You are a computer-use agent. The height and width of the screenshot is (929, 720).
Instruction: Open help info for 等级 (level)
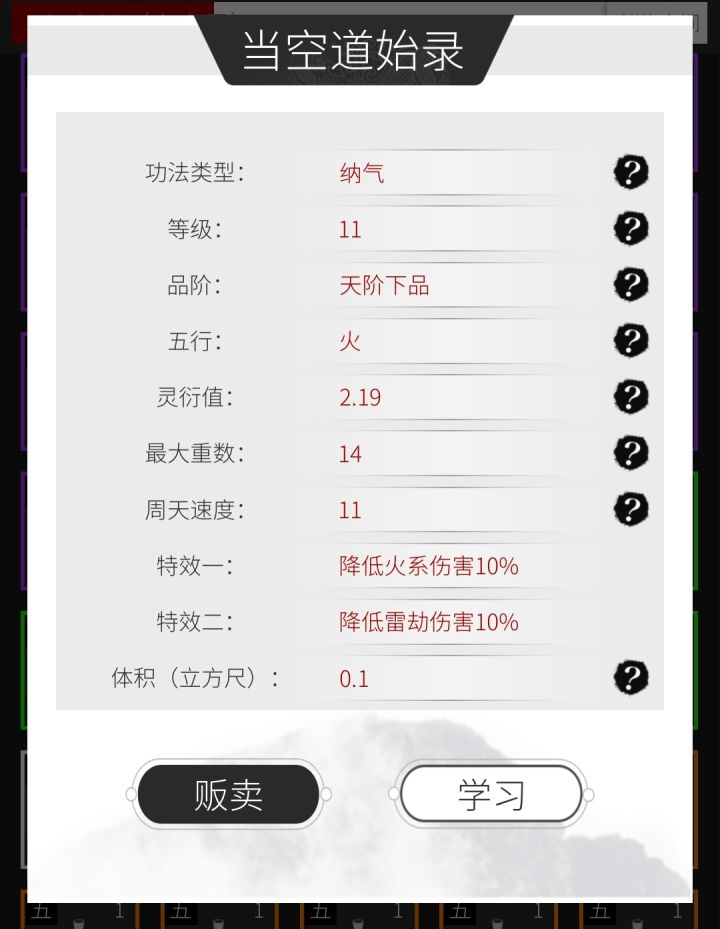click(x=629, y=229)
